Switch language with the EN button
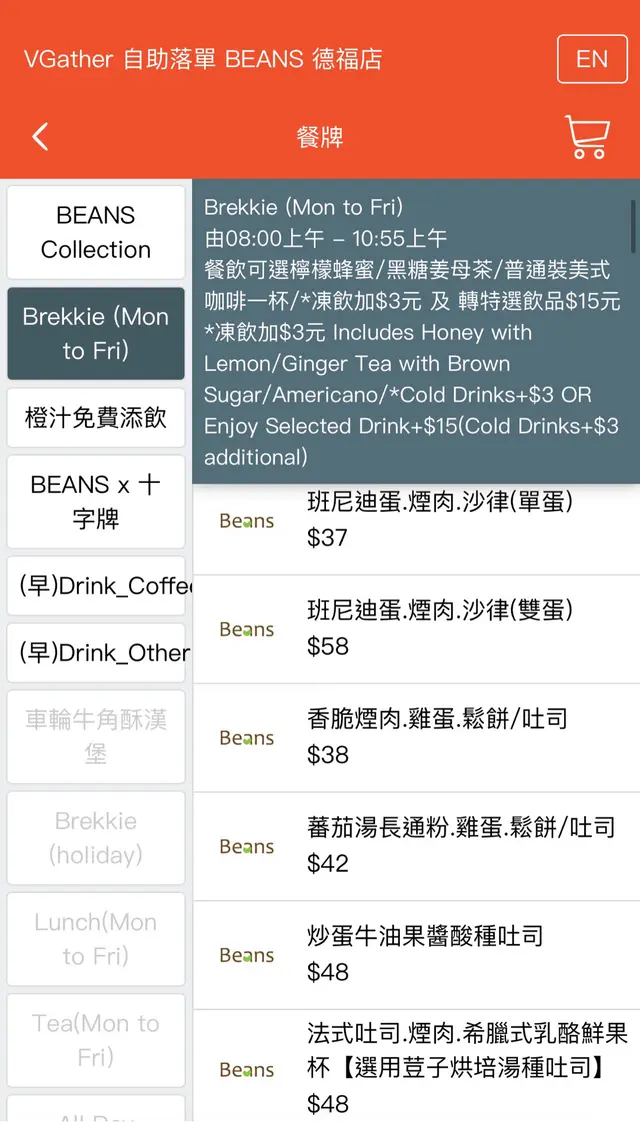The image size is (640, 1122). [x=592, y=59]
